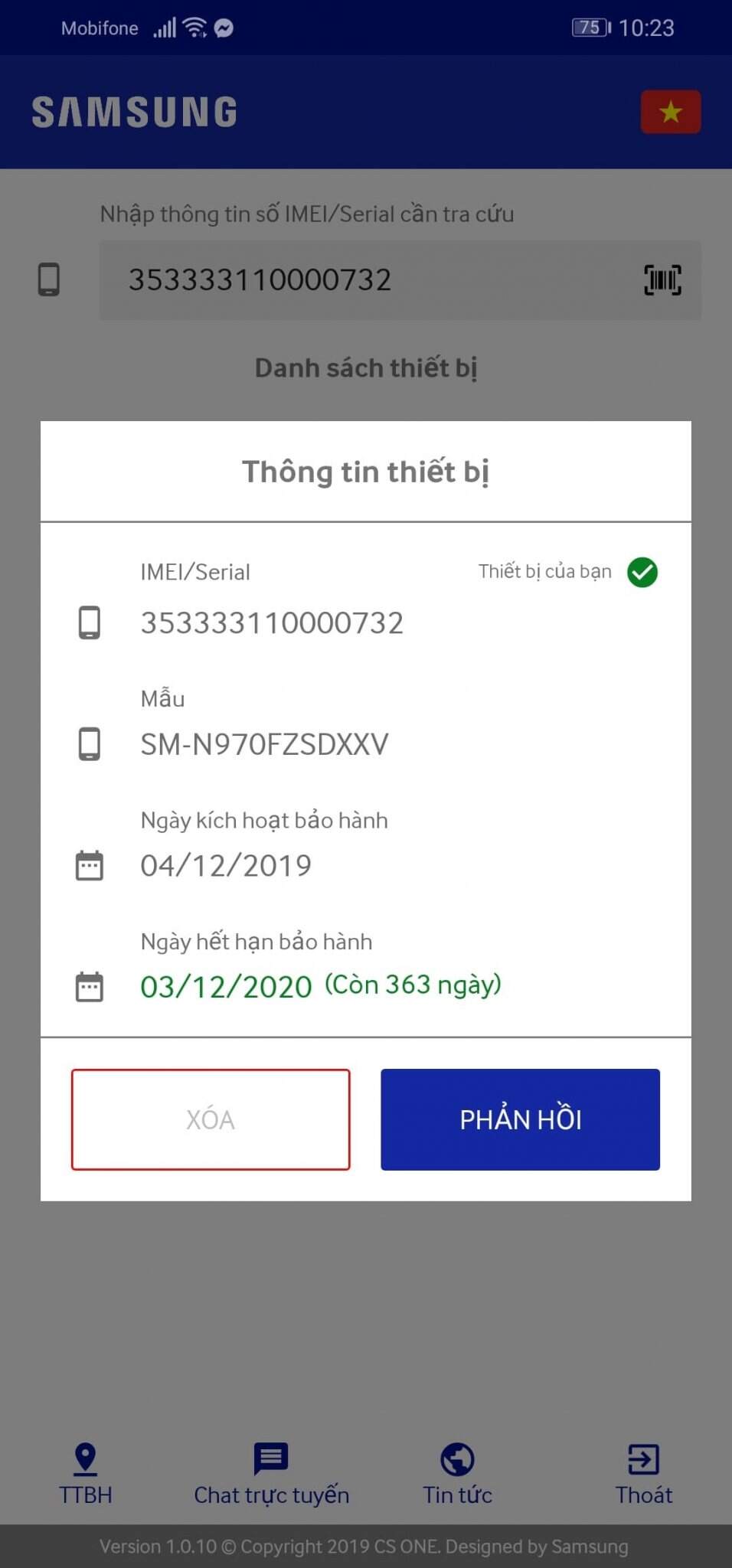The image size is (732, 1568).
Task: Tap the XÓA delete button
Action: (x=211, y=1119)
